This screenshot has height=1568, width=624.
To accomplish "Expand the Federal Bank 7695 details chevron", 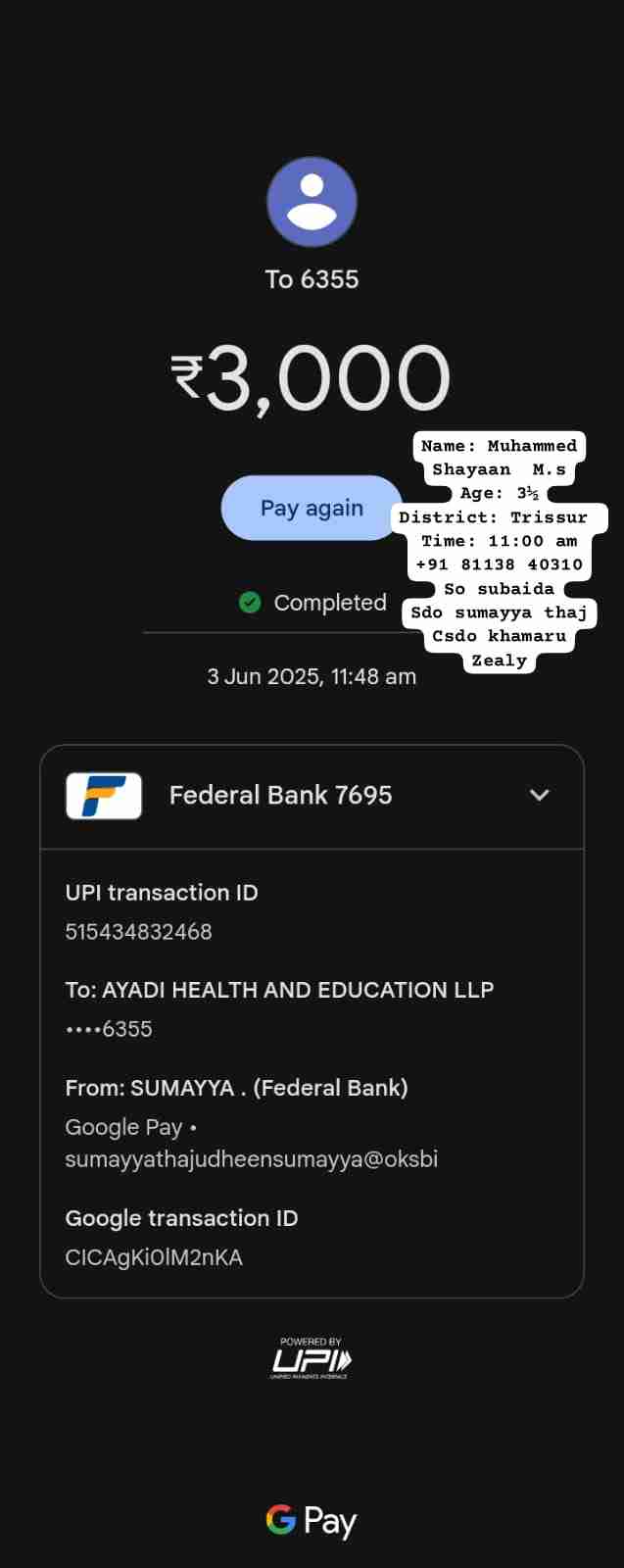I will coord(539,795).
